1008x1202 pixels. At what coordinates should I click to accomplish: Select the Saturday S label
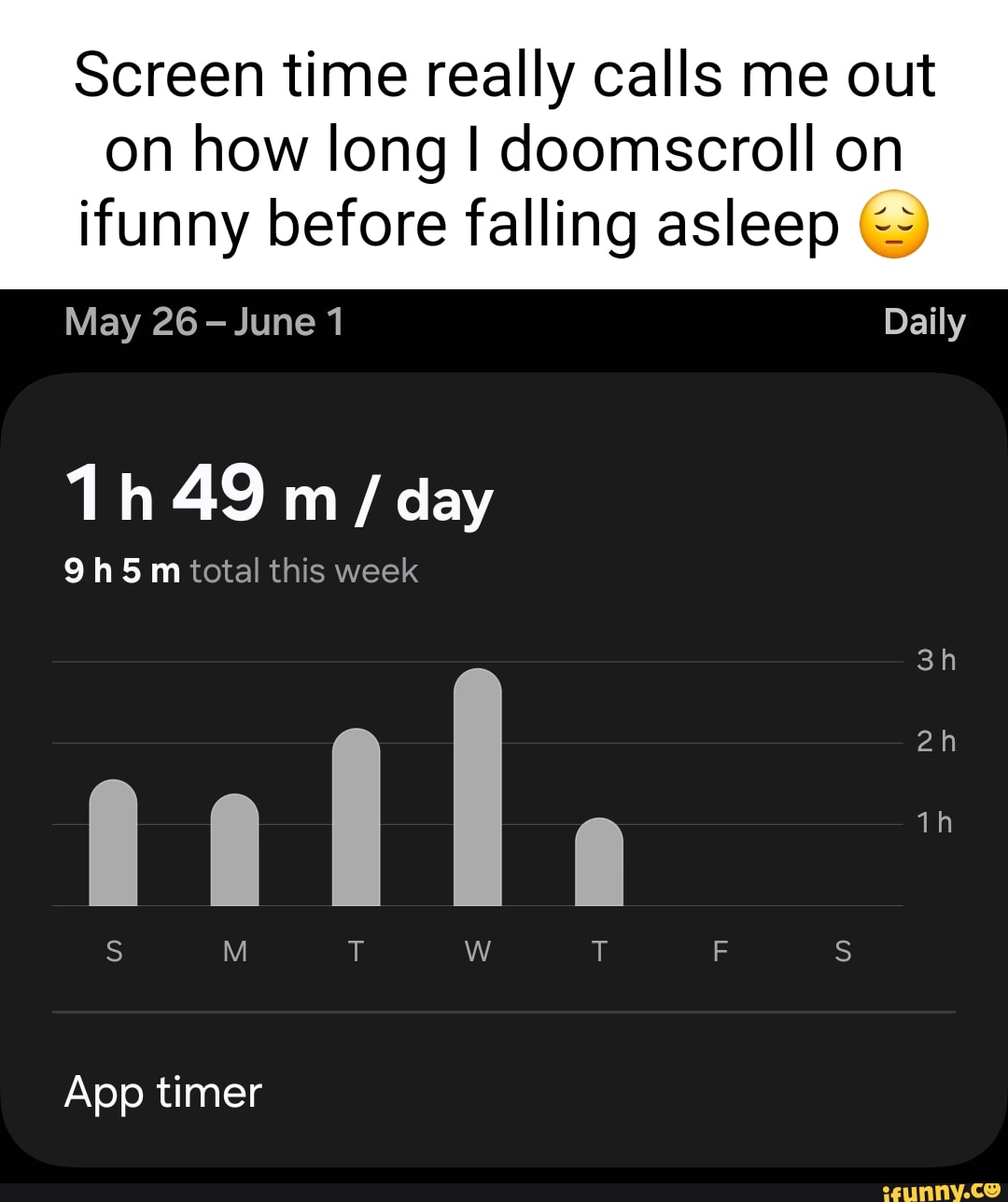tap(842, 950)
